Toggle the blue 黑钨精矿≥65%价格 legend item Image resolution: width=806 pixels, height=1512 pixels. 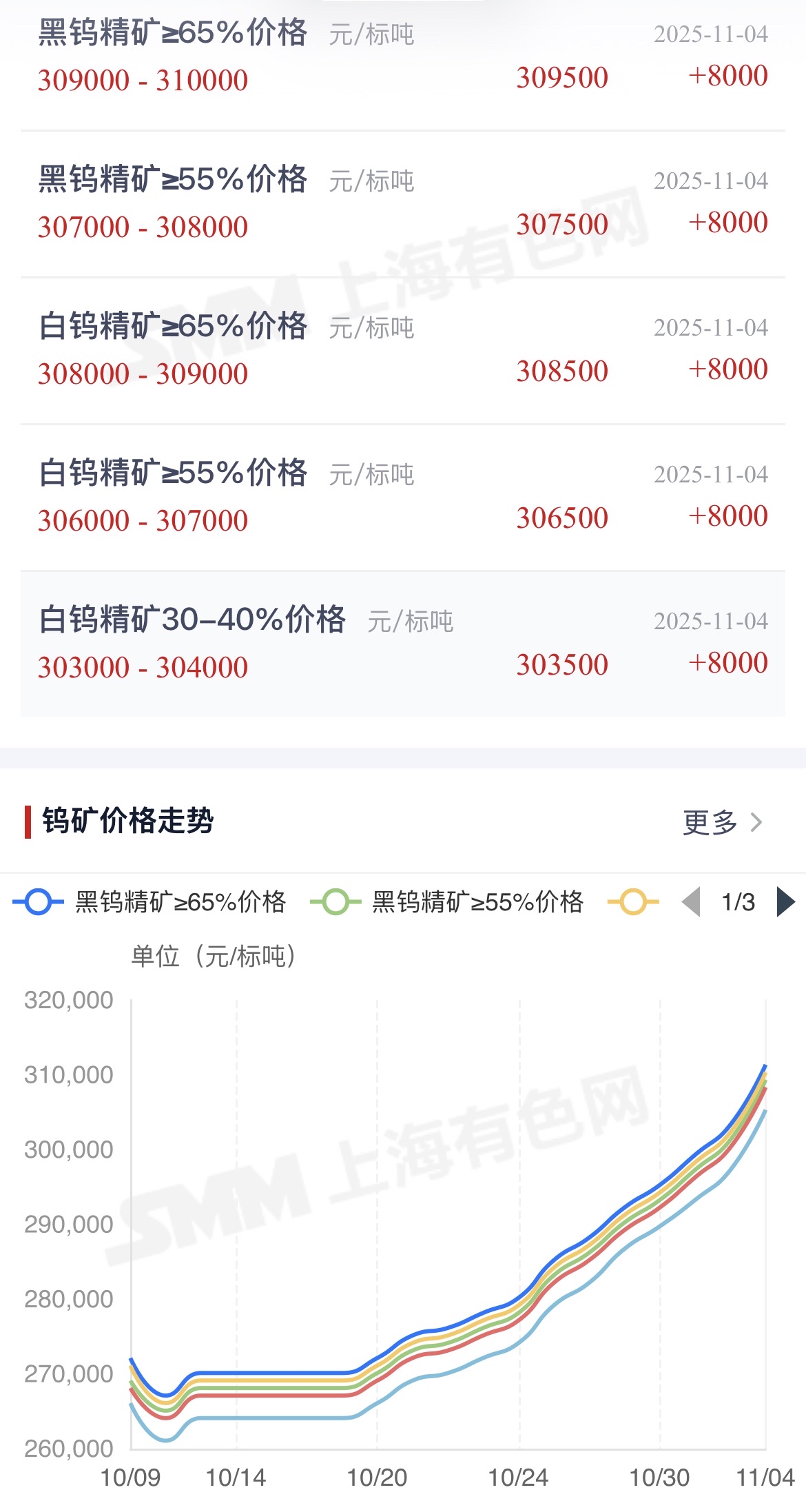[149, 902]
